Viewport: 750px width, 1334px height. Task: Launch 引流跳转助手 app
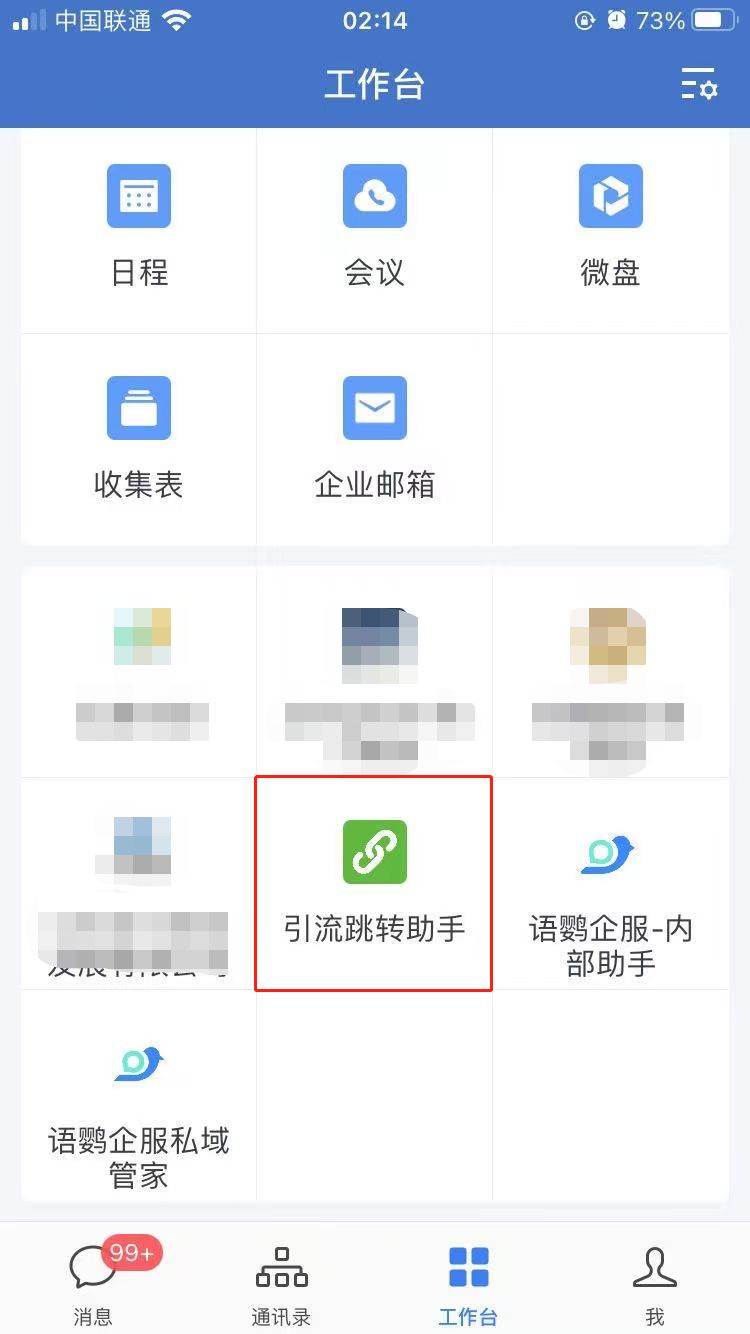pyautogui.click(x=375, y=882)
